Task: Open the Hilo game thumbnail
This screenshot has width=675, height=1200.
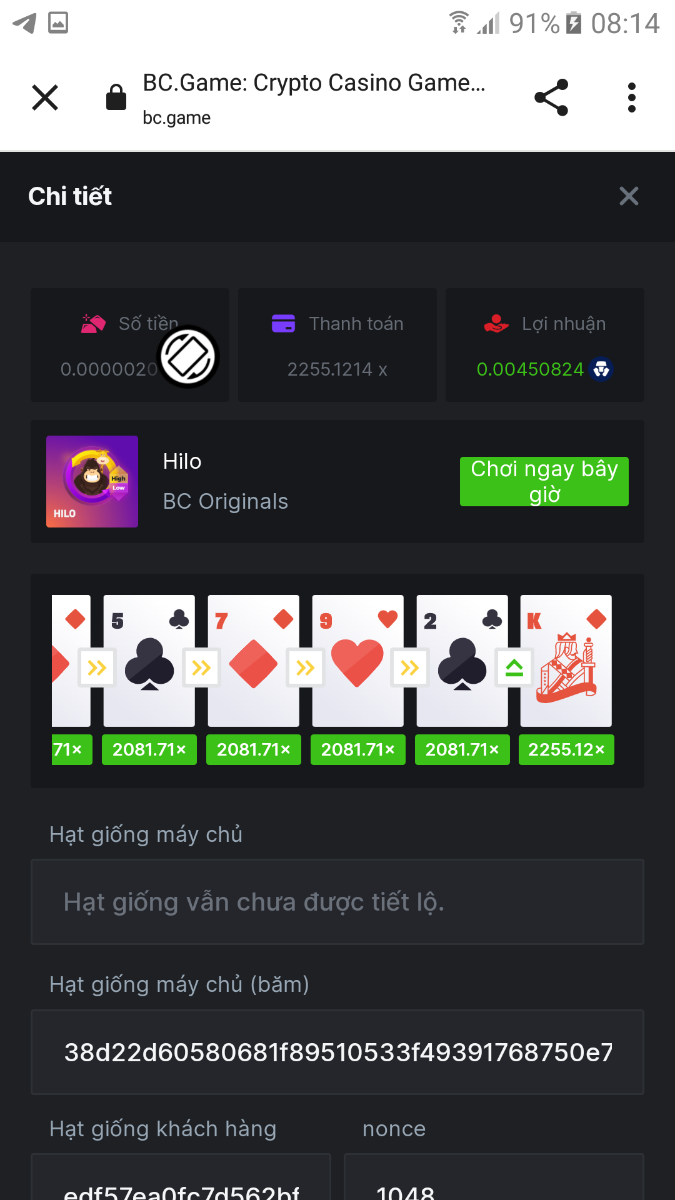Action: [x=92, y=481]
